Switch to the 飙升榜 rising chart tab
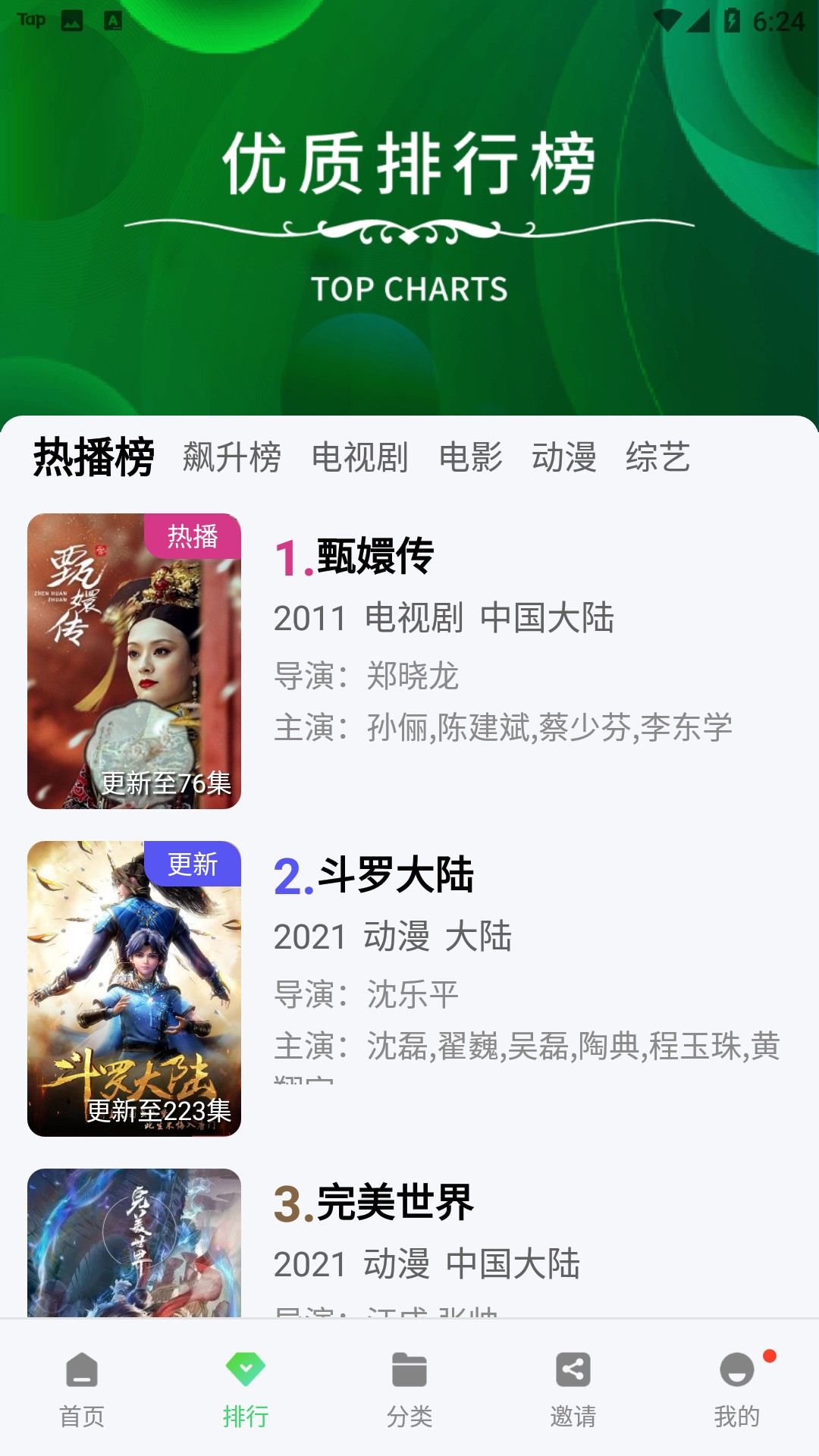 click(231, 456)
